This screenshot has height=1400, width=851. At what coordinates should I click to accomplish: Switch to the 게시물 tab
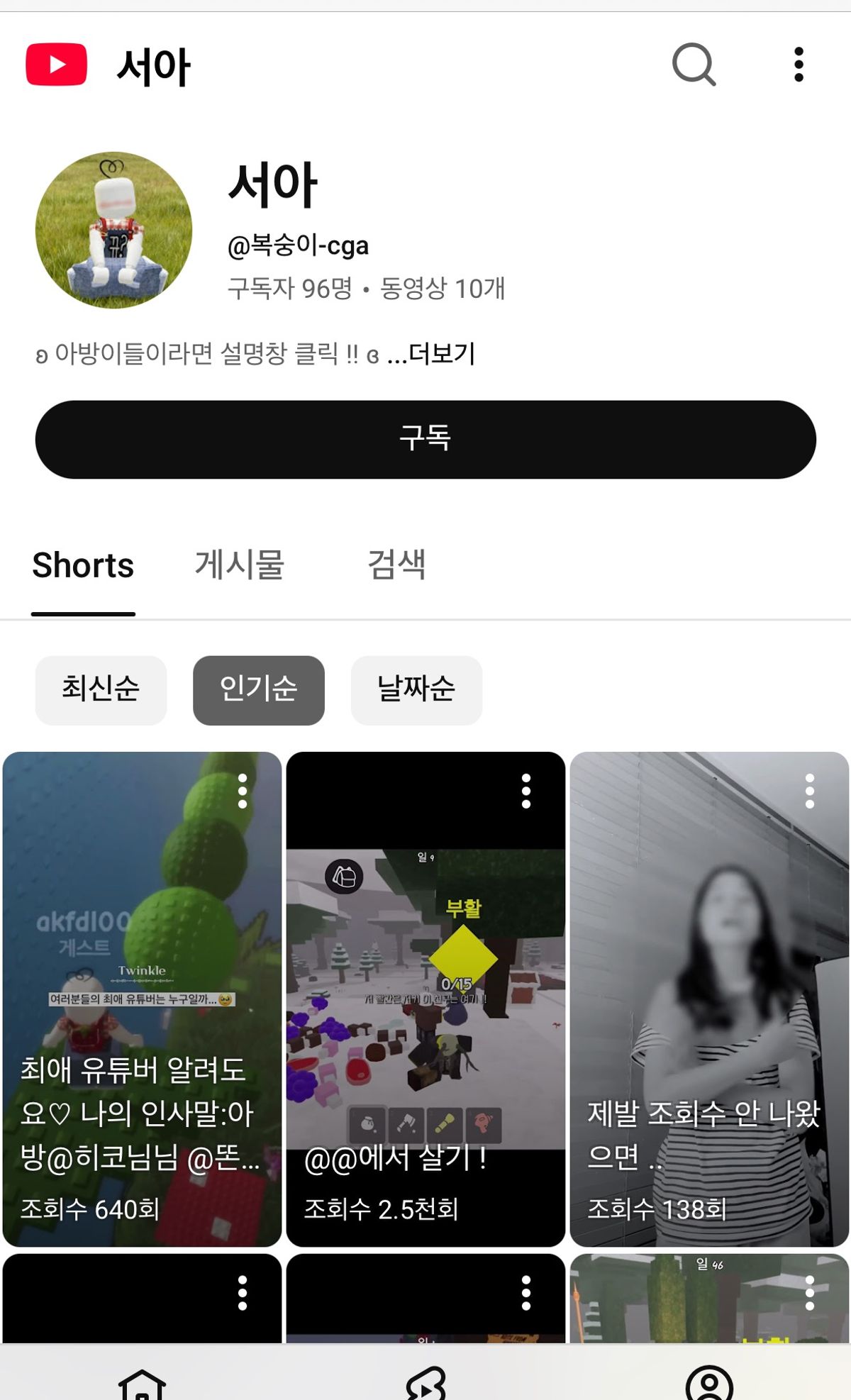pos(240,565)
